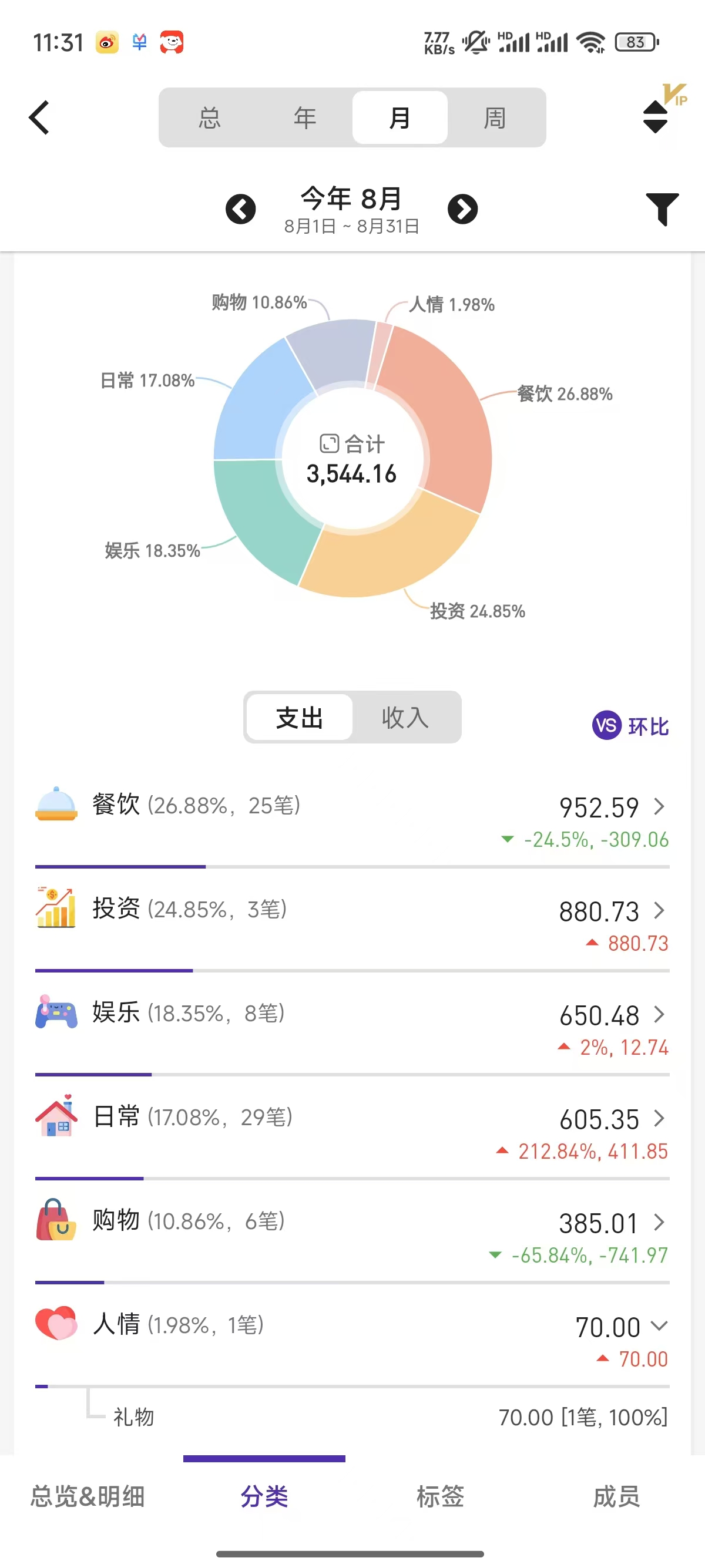Go to the previous month
The height and width of the screenshot is (1568, 705).
(x=240, y=210)
